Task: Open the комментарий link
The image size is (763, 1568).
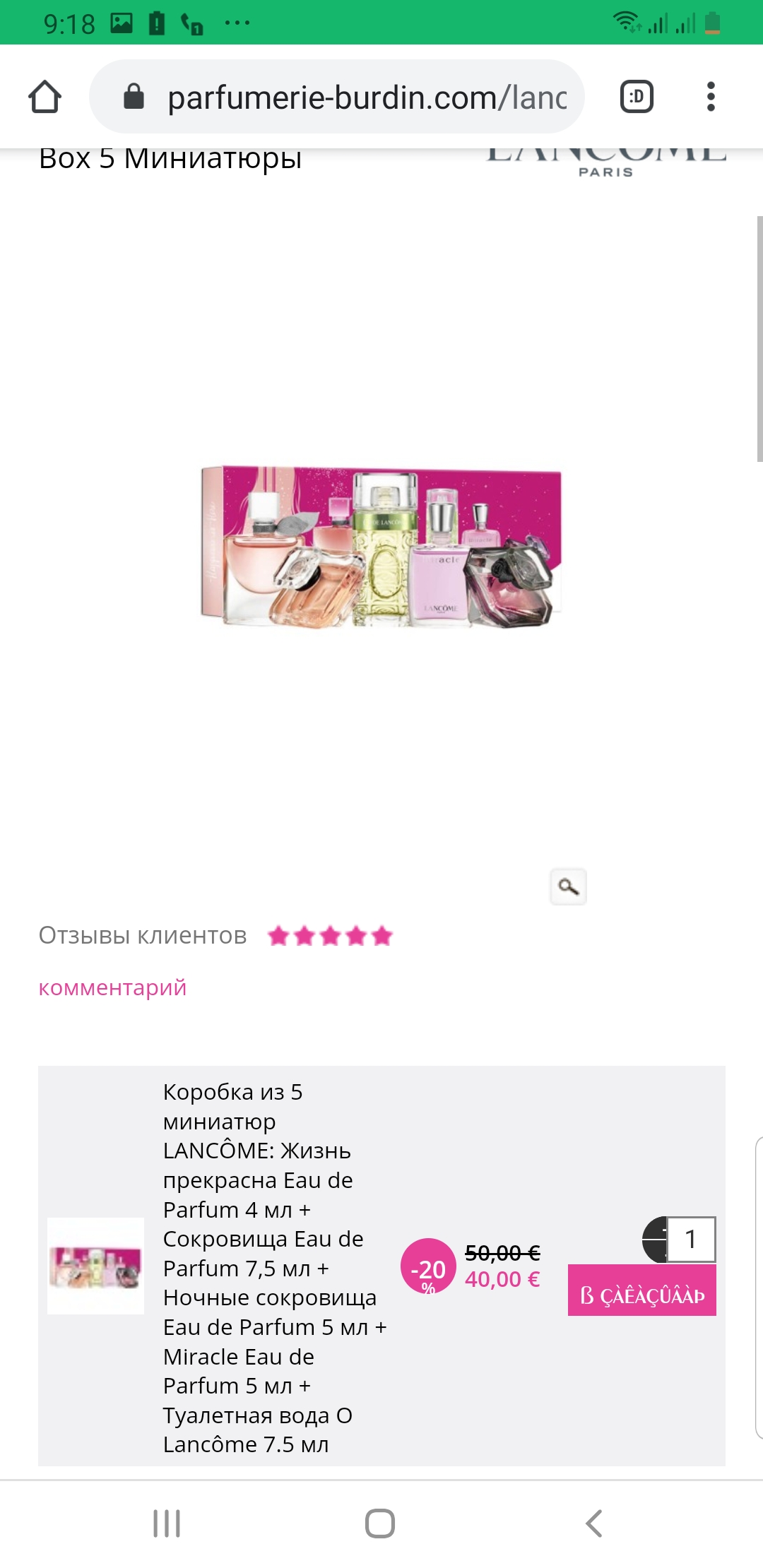Action: [113, 987]
